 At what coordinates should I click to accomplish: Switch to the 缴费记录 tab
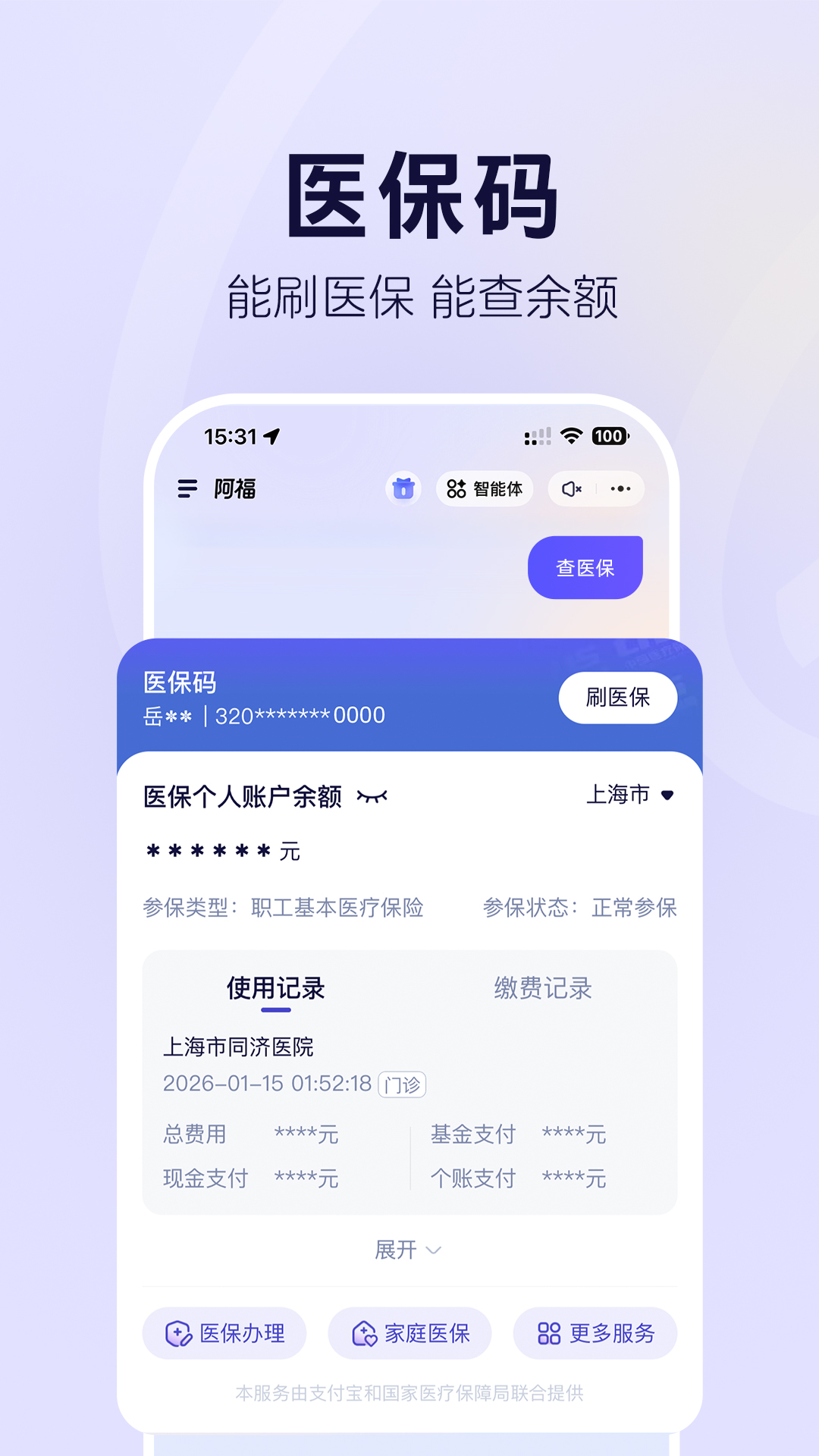[541, 988]
